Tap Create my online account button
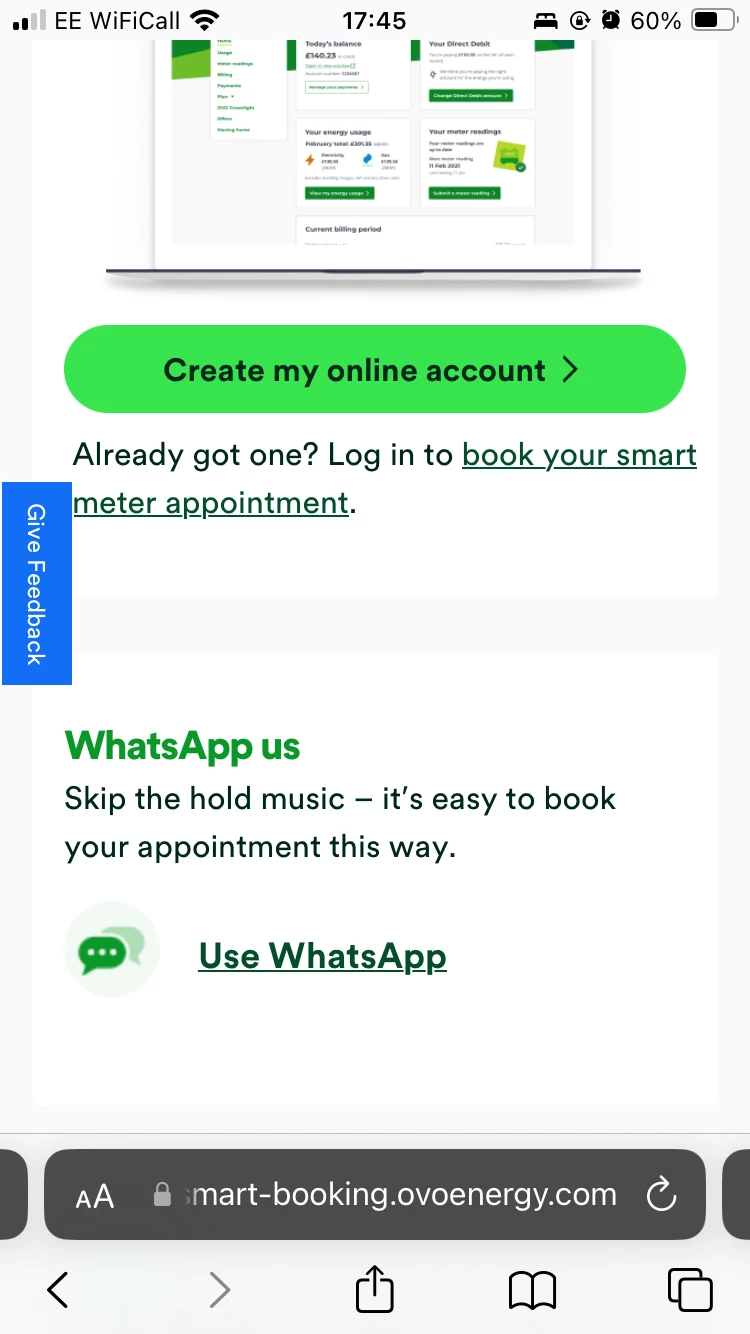Image resolution: width=750 pixels, height=1334 pixels. click(x=374, y=370)
